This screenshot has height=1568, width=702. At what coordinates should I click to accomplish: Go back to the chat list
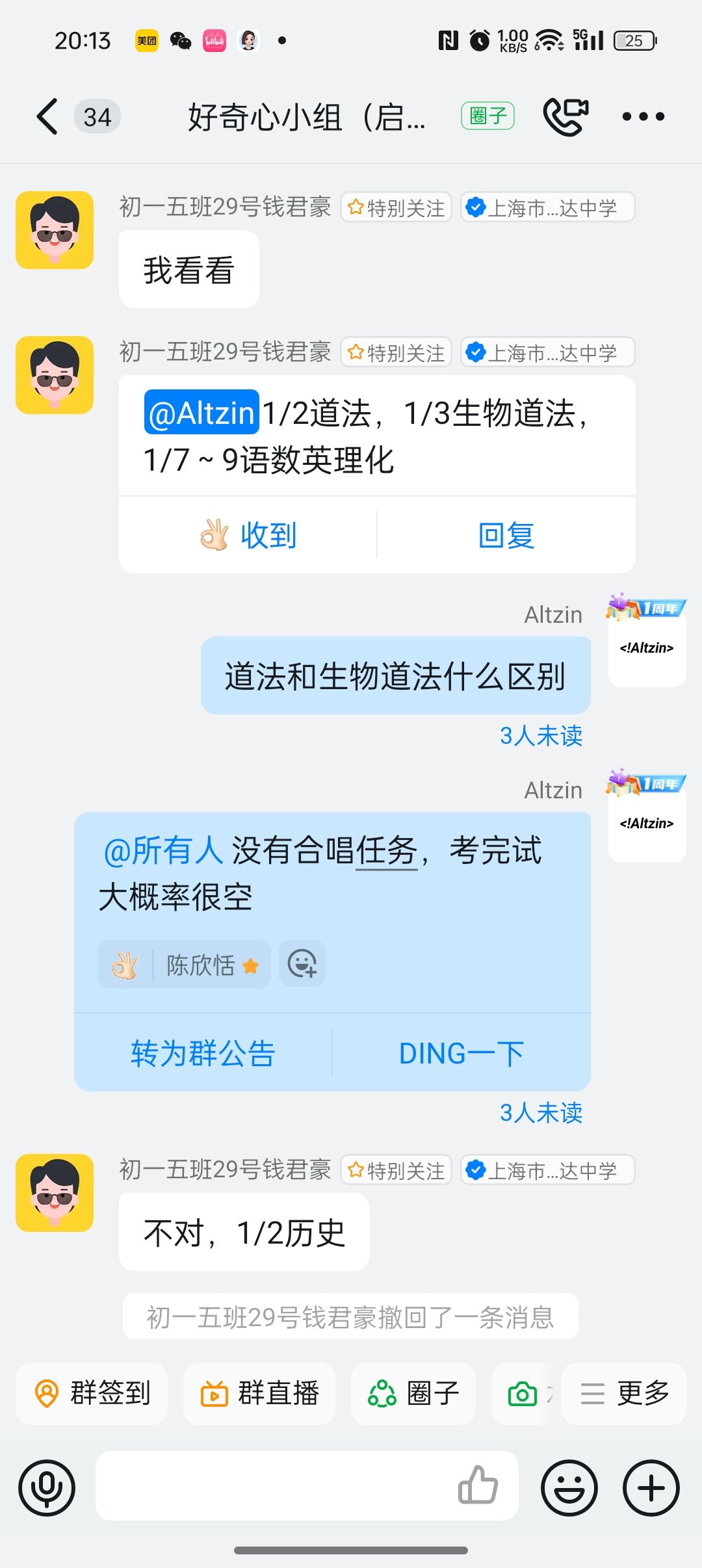point(47,117)
